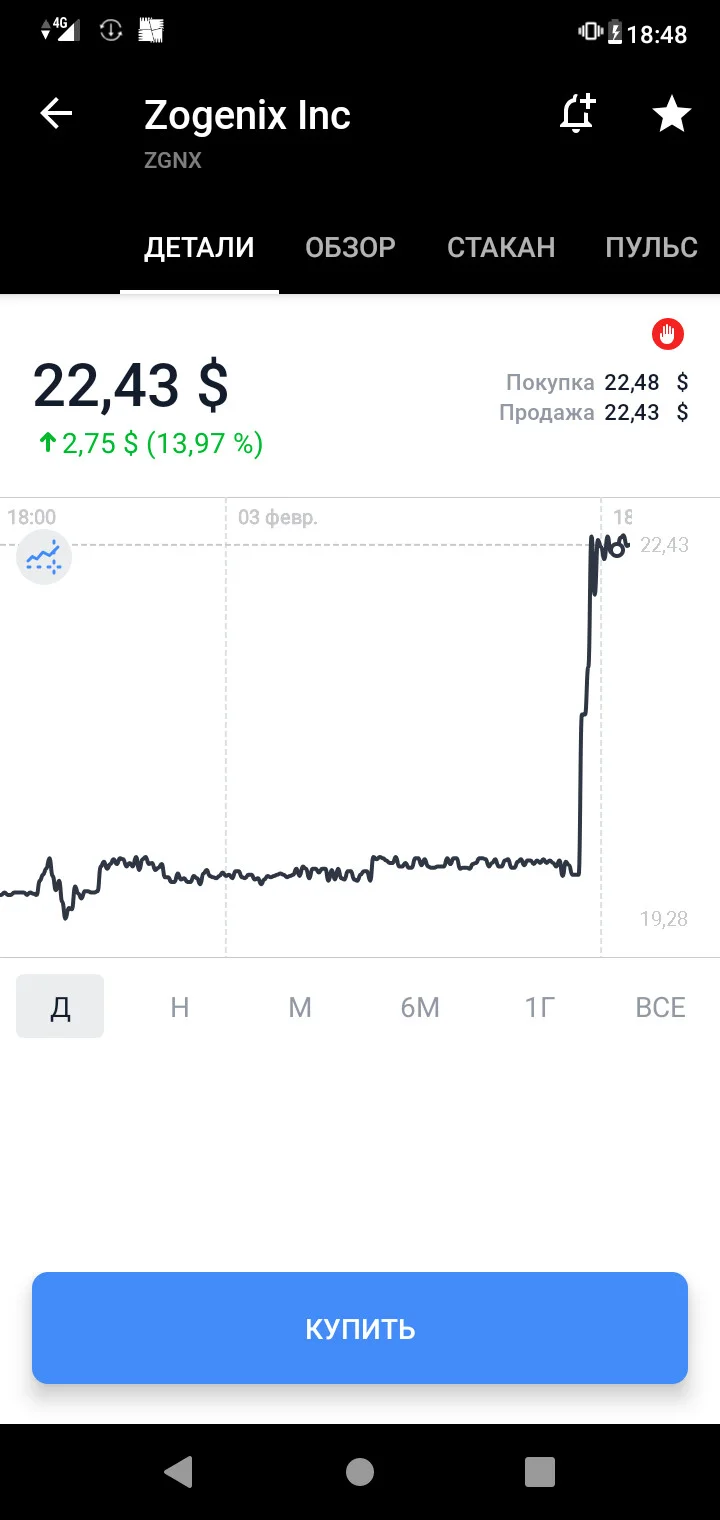The width and height of the screenshot is (720, 1520).
Task: Go back using the top-left arrow
Action: pyautogui.click(x=56, y=114)
